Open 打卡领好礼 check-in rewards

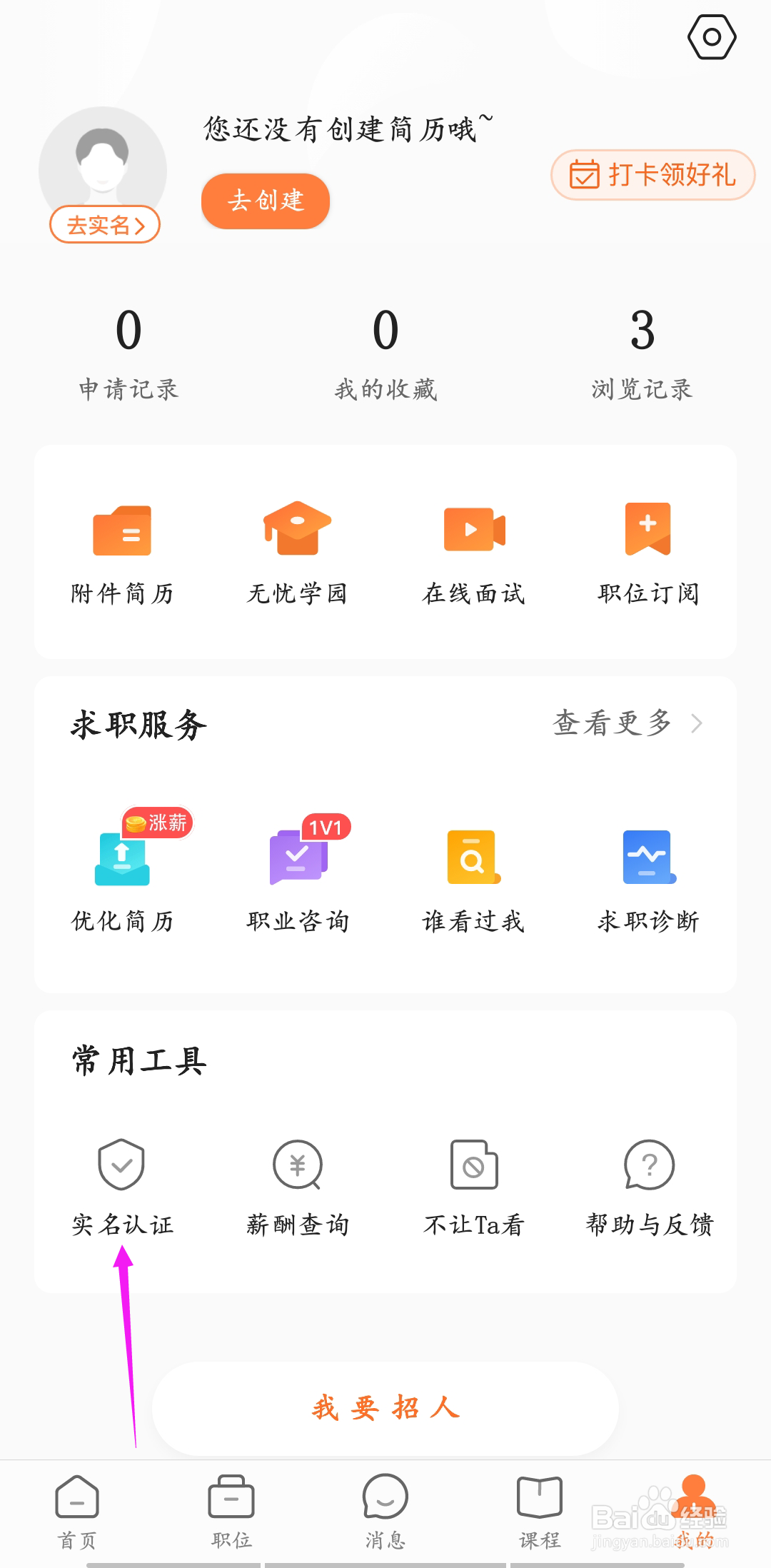652,175
